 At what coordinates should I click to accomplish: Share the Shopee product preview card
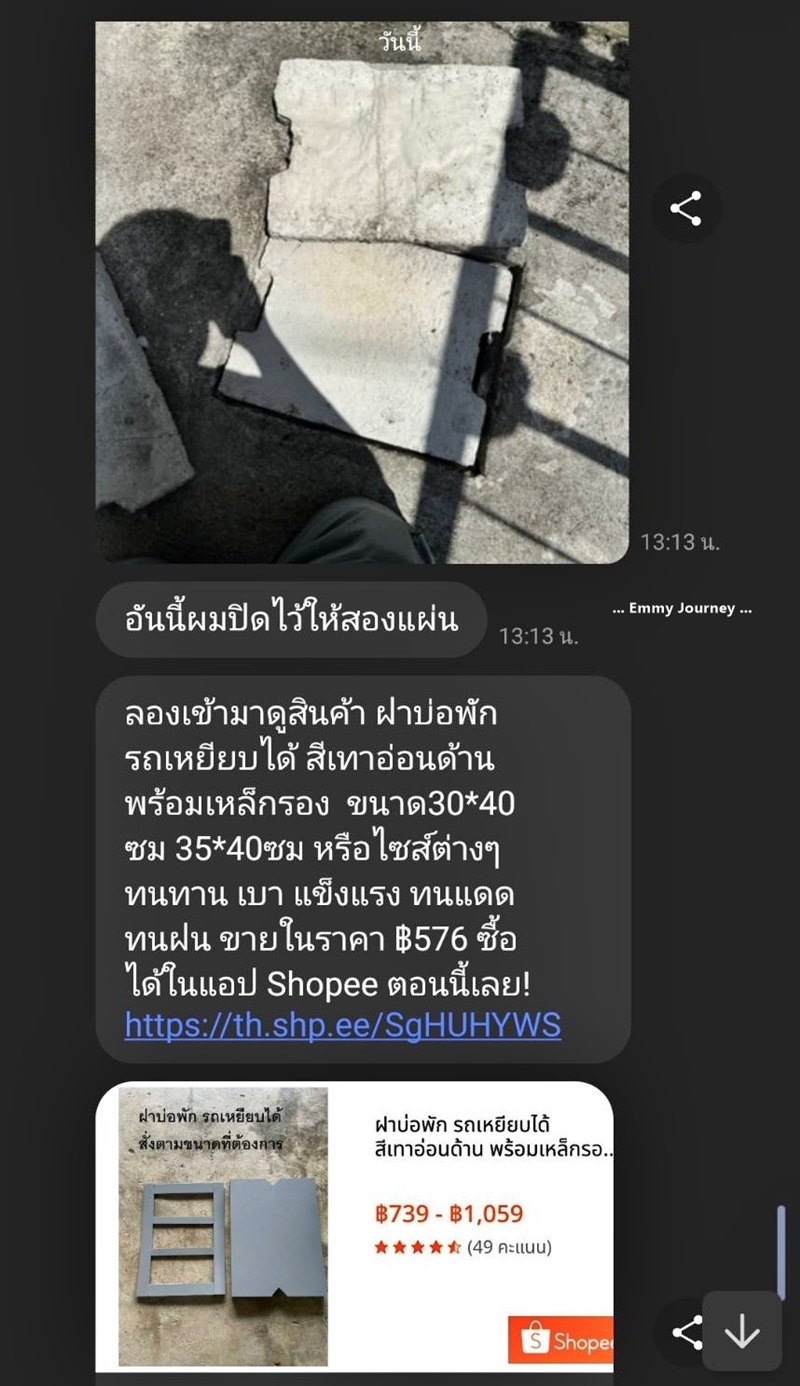click(686, 1331)
